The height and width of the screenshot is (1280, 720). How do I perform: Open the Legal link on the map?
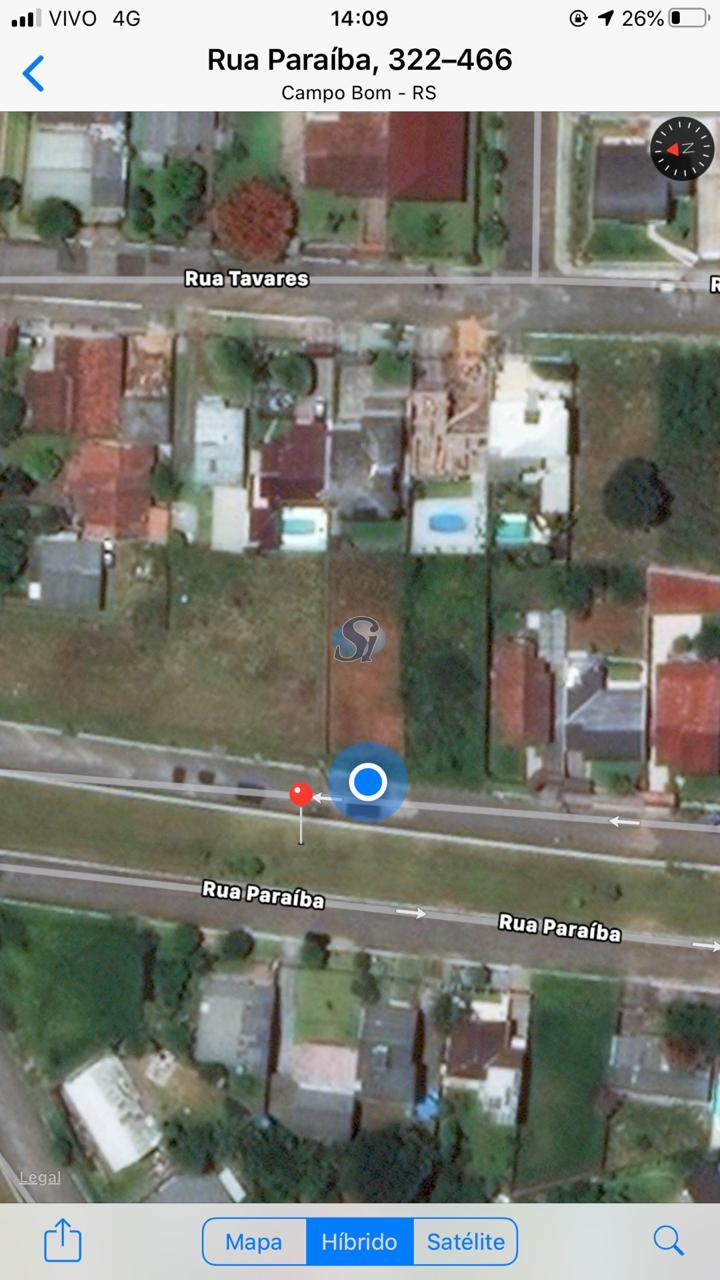(40, 1178)
